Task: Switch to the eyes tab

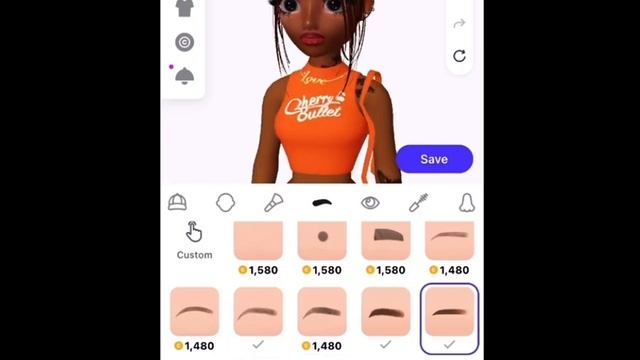Action: point(370,202)
